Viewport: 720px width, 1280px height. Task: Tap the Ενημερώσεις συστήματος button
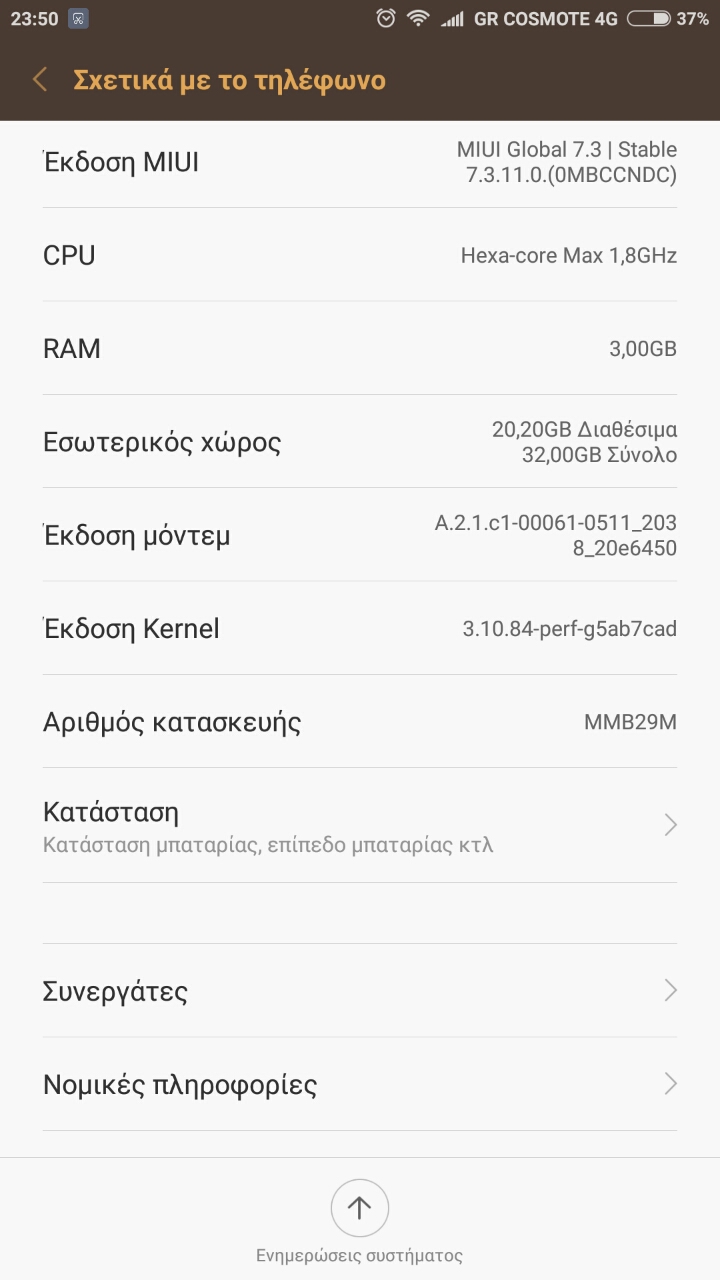coord(360,1209)
